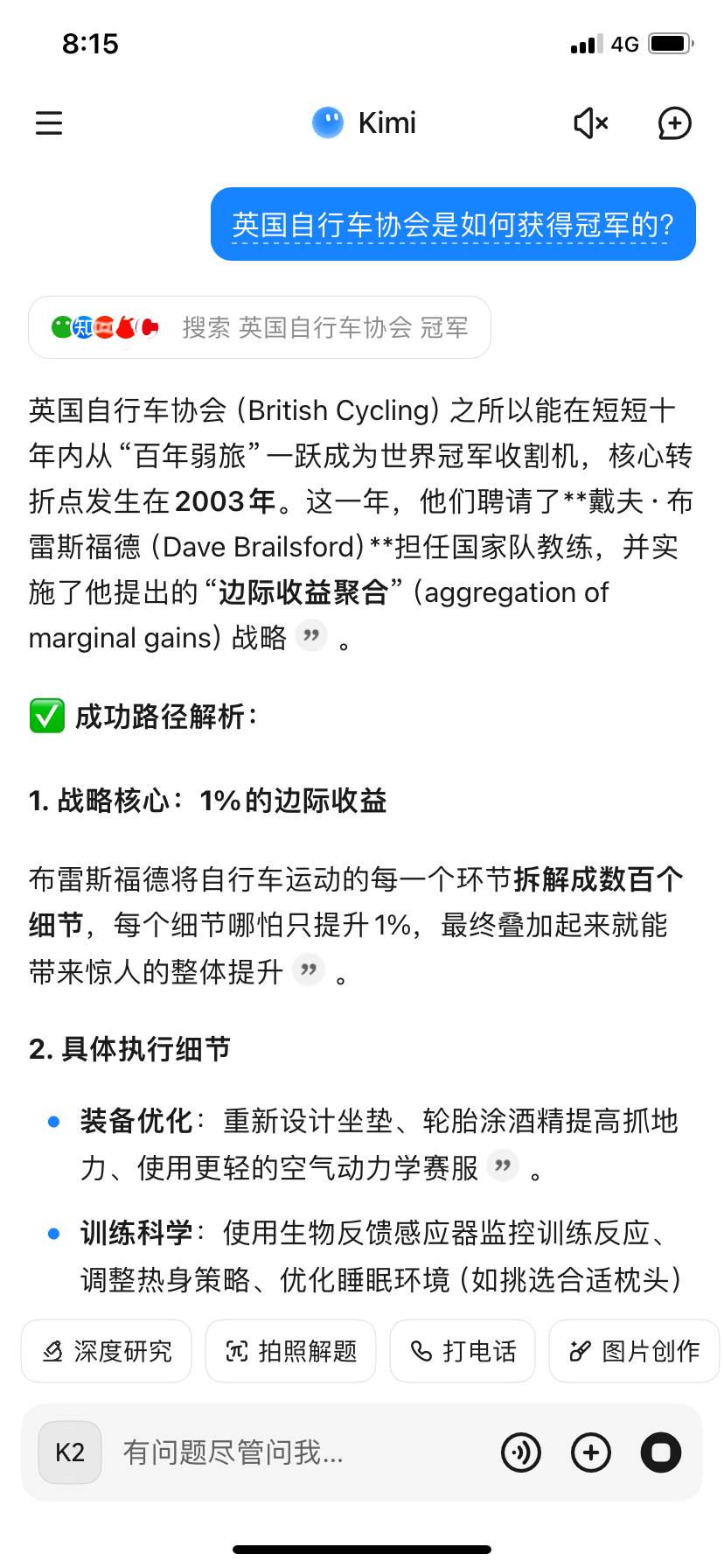Open the K2 model selector
The height and width of the screenshot is (1568, 724).
(70, 1452)
